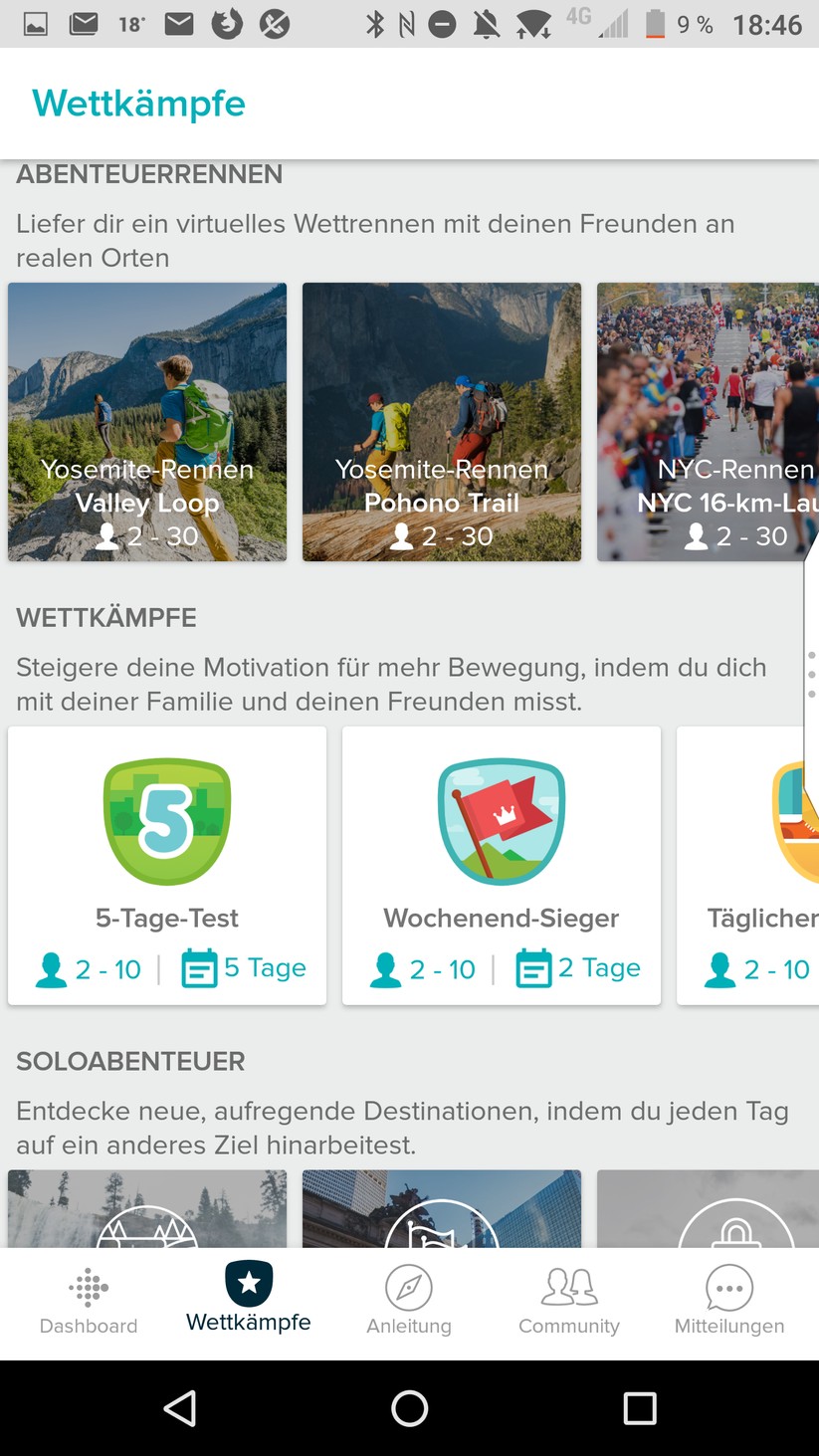
Task: Open Yosemite-Rennen Valley Loop adventure race
Action: [x=147, y=422]
